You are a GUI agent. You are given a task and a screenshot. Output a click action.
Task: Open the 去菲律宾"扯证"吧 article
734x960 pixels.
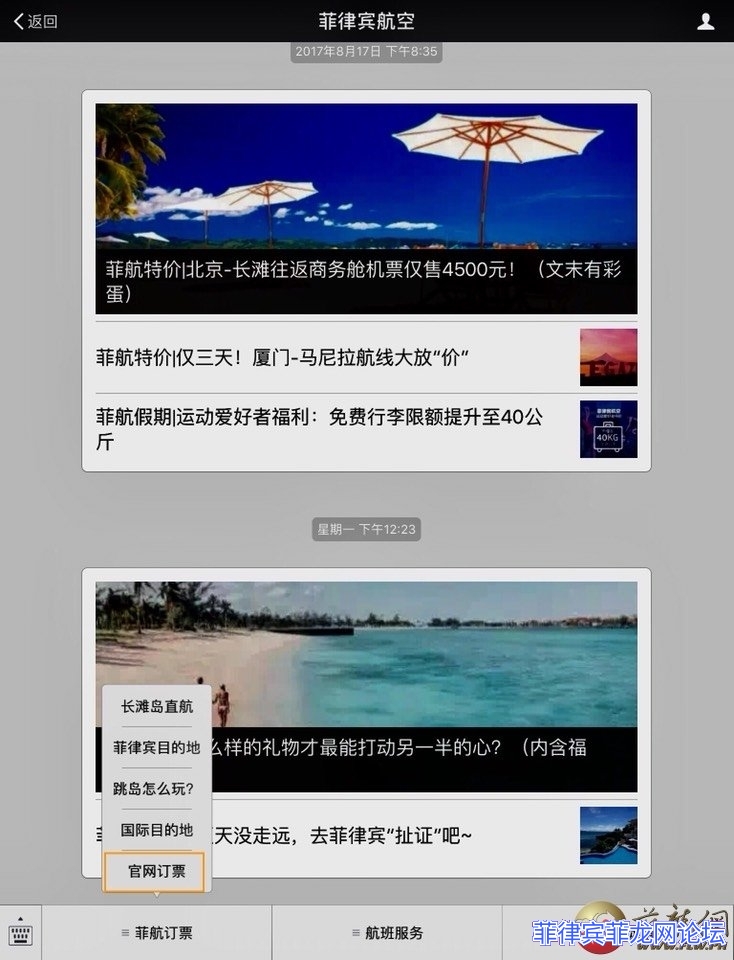pos(400,834)
